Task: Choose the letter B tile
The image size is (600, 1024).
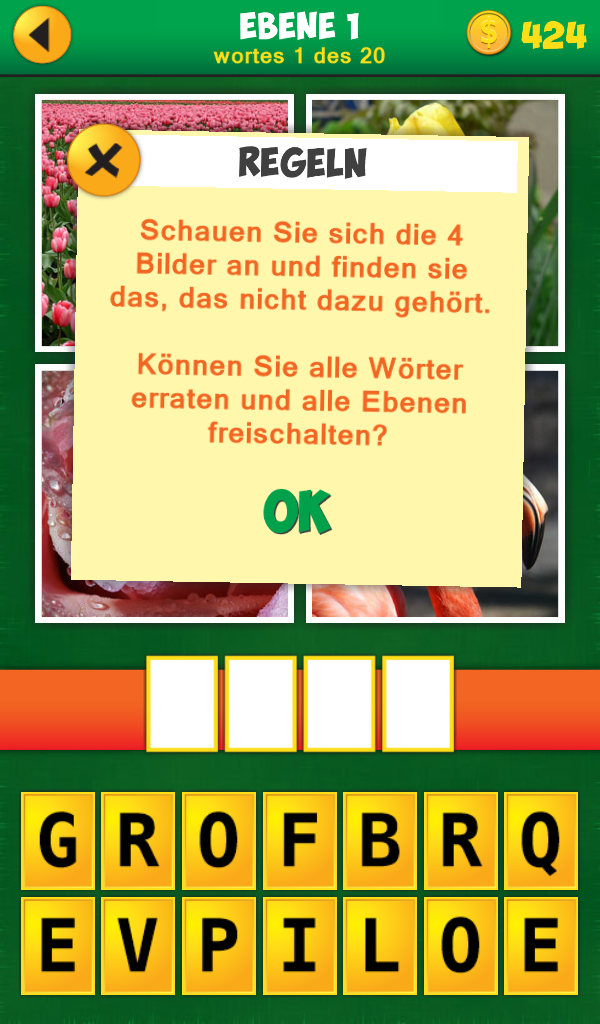Action: pyautogui.click(x=380, y=841)
